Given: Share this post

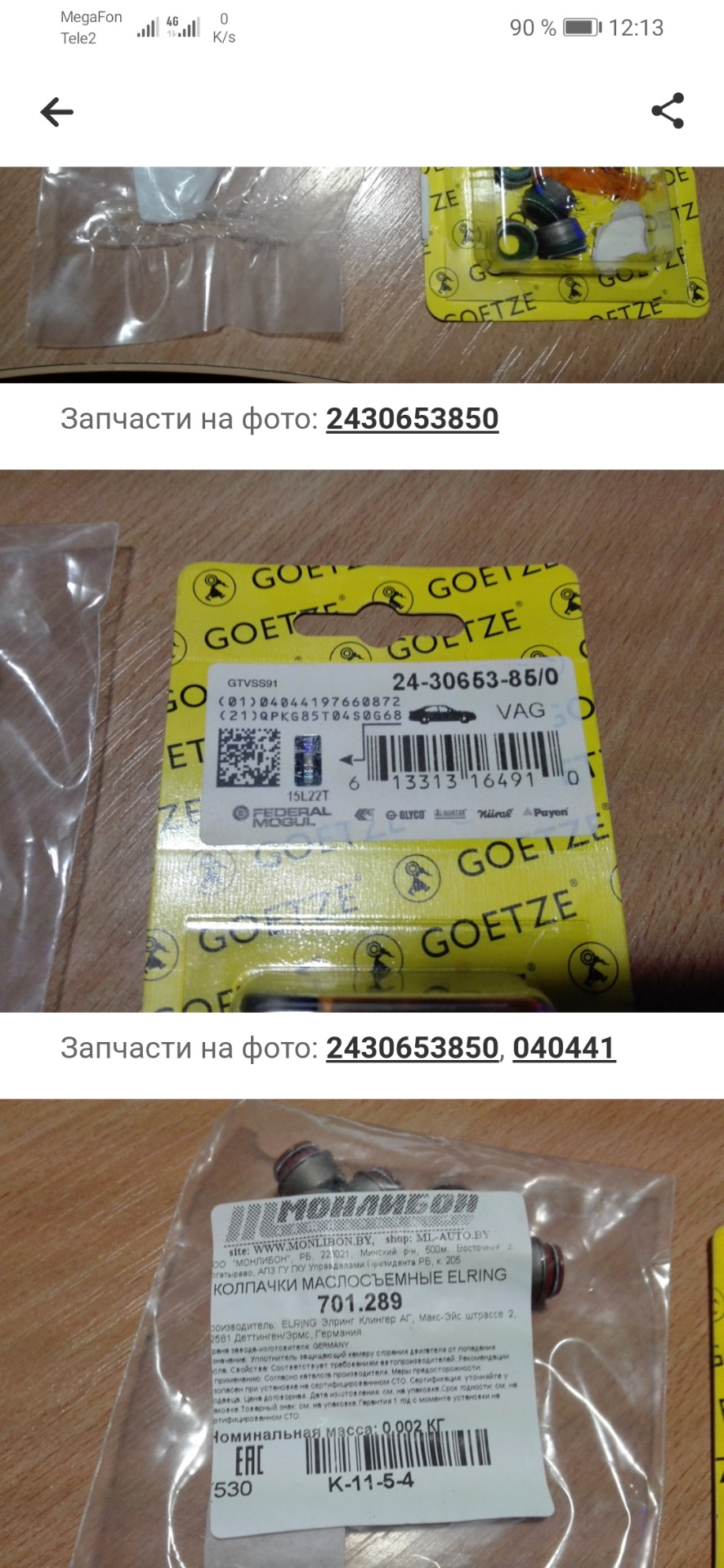Looking at the screenshot, I should point(667,111).
